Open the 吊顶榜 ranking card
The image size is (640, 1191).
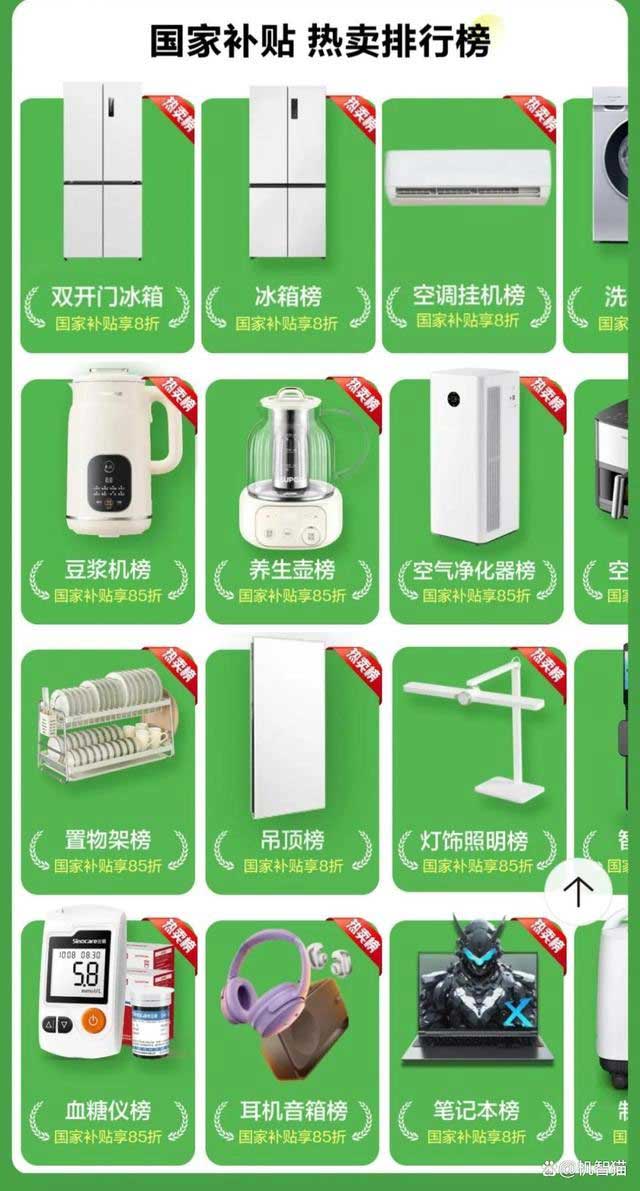click(x=290, y=770)
